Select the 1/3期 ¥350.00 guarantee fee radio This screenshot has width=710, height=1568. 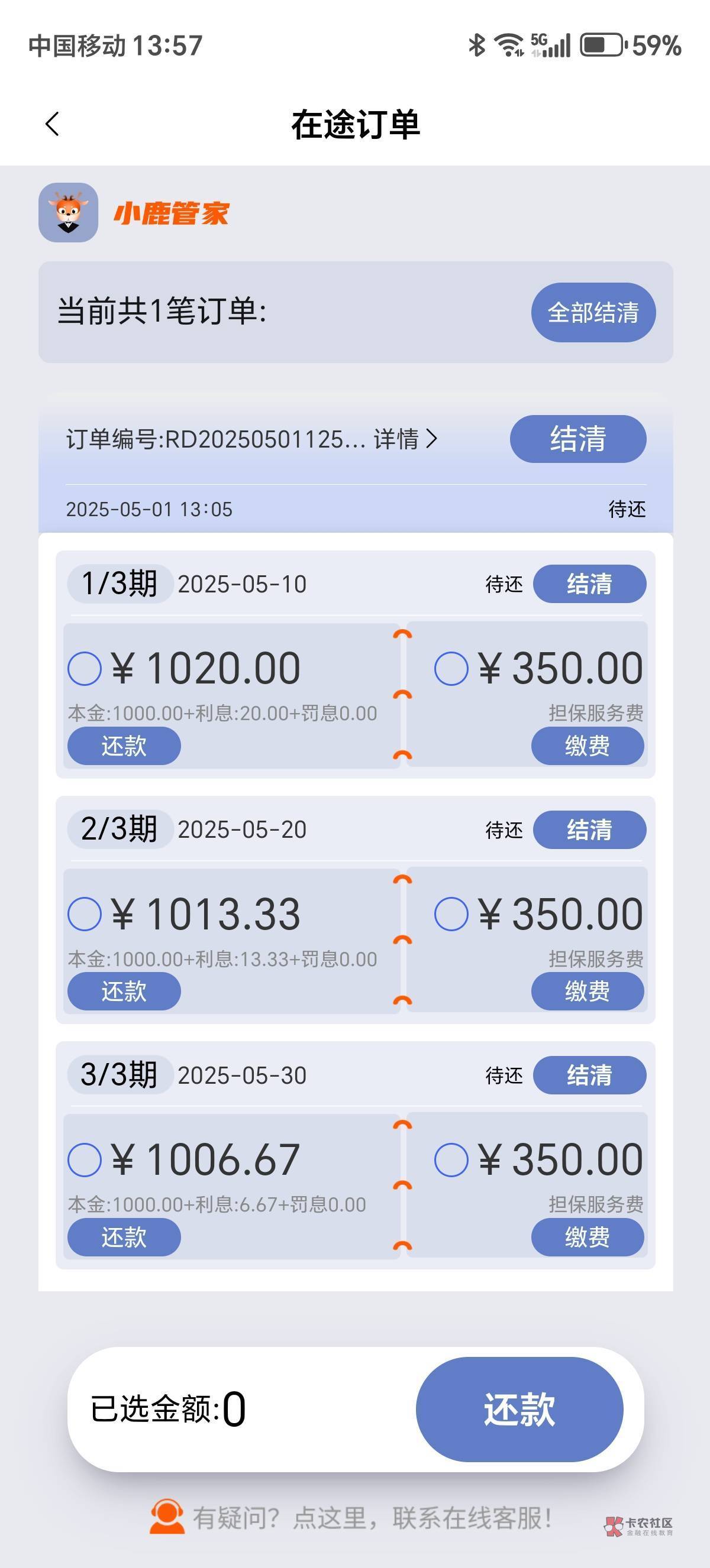pyautogui.click(x=451, y=668)
